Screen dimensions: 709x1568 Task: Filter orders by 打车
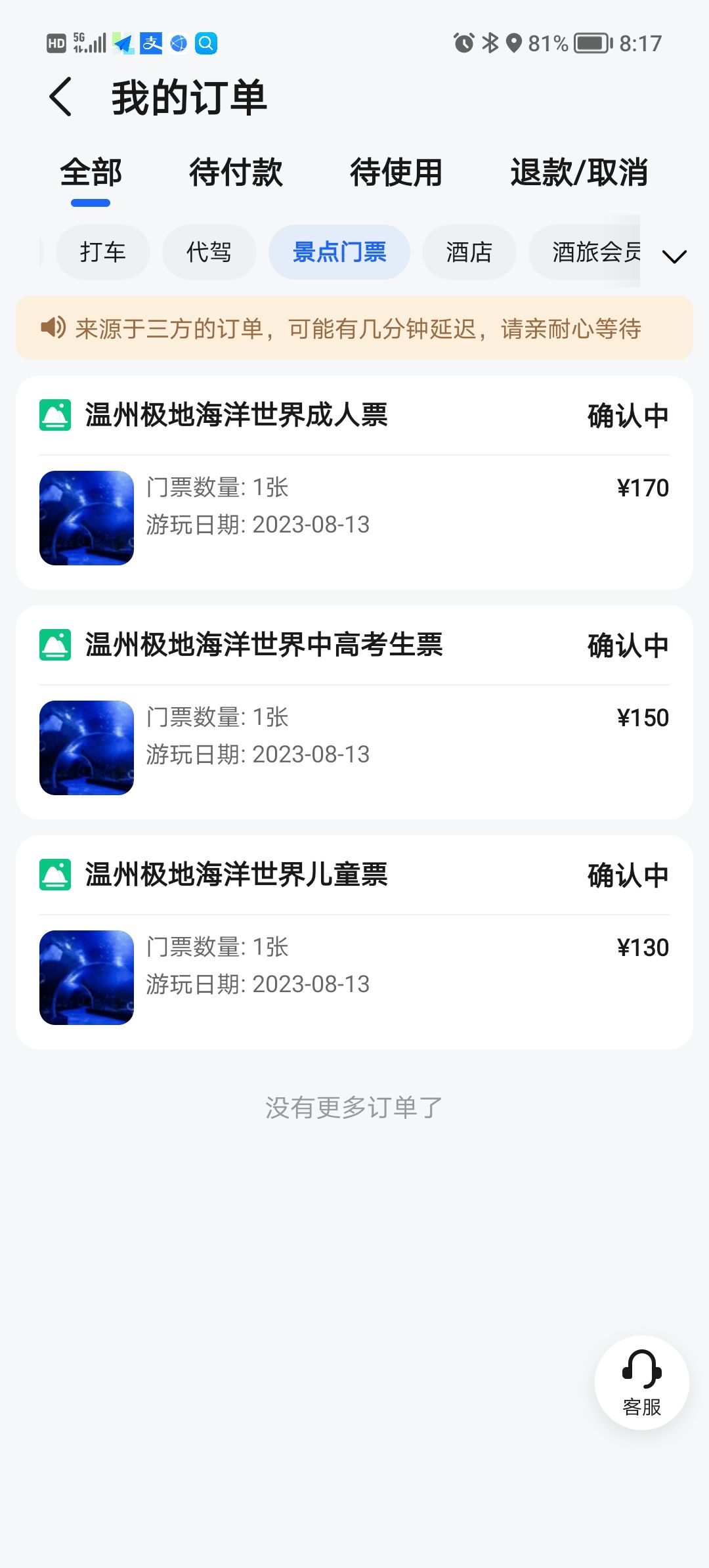tap(103, 252)
